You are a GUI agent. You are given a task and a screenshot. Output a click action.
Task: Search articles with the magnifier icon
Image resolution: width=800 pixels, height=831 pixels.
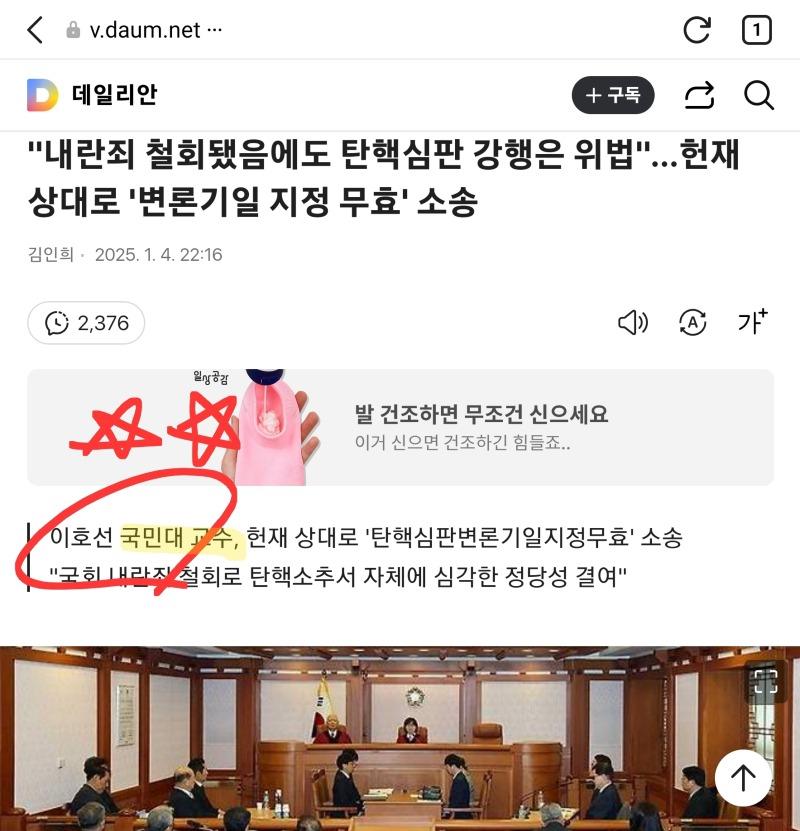click(x=759, y=95)
